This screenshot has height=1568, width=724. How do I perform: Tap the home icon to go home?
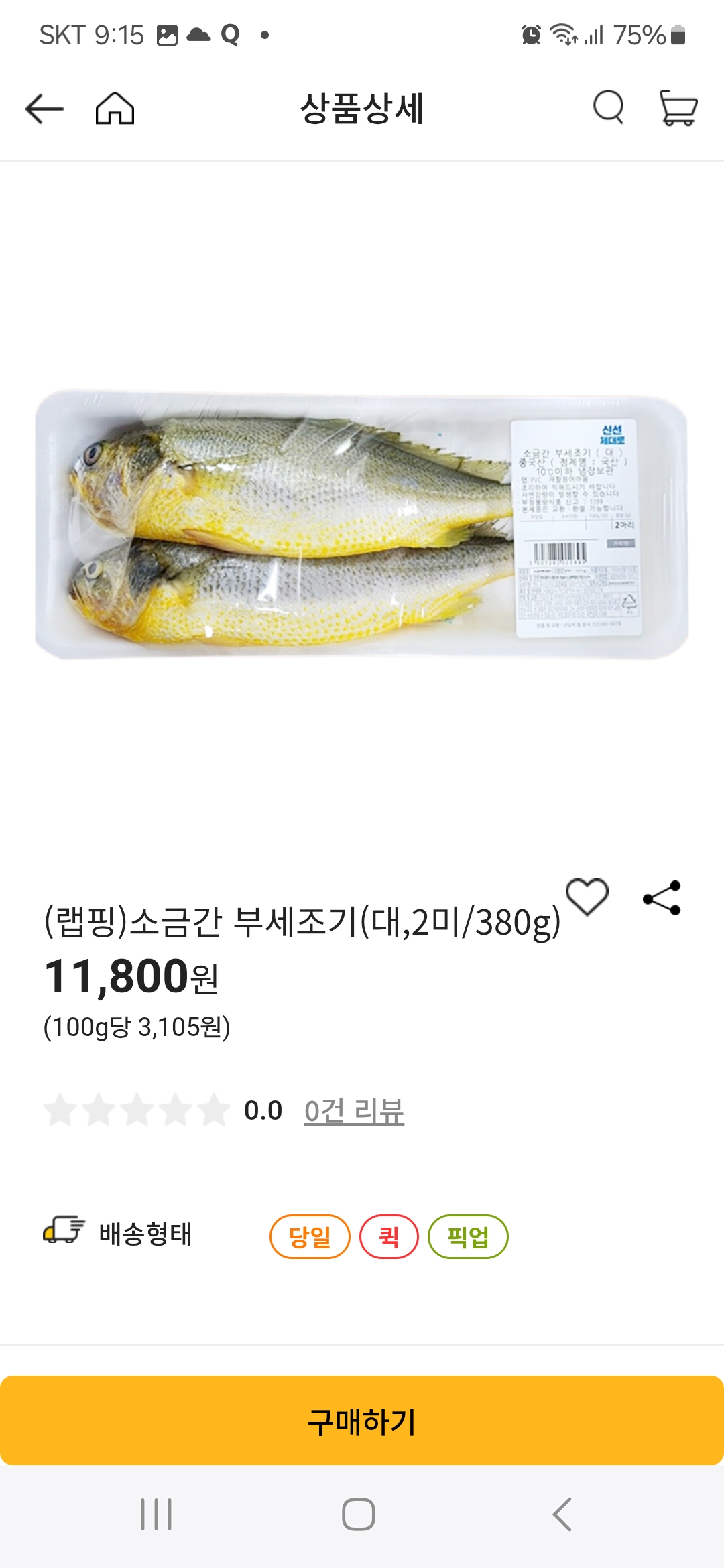click(115, 109)
